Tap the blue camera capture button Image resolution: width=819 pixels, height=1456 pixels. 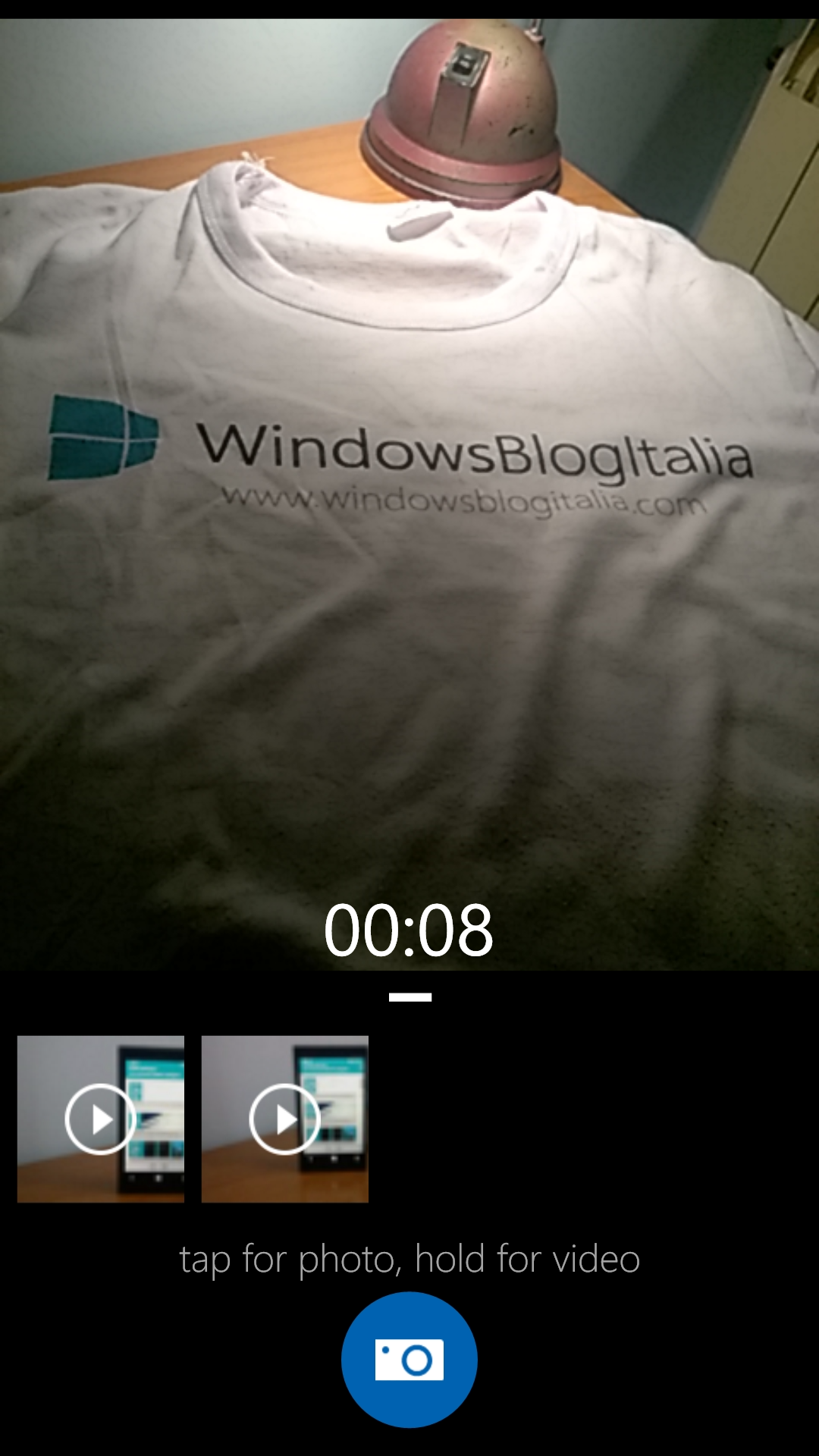tap(409, 1360)
